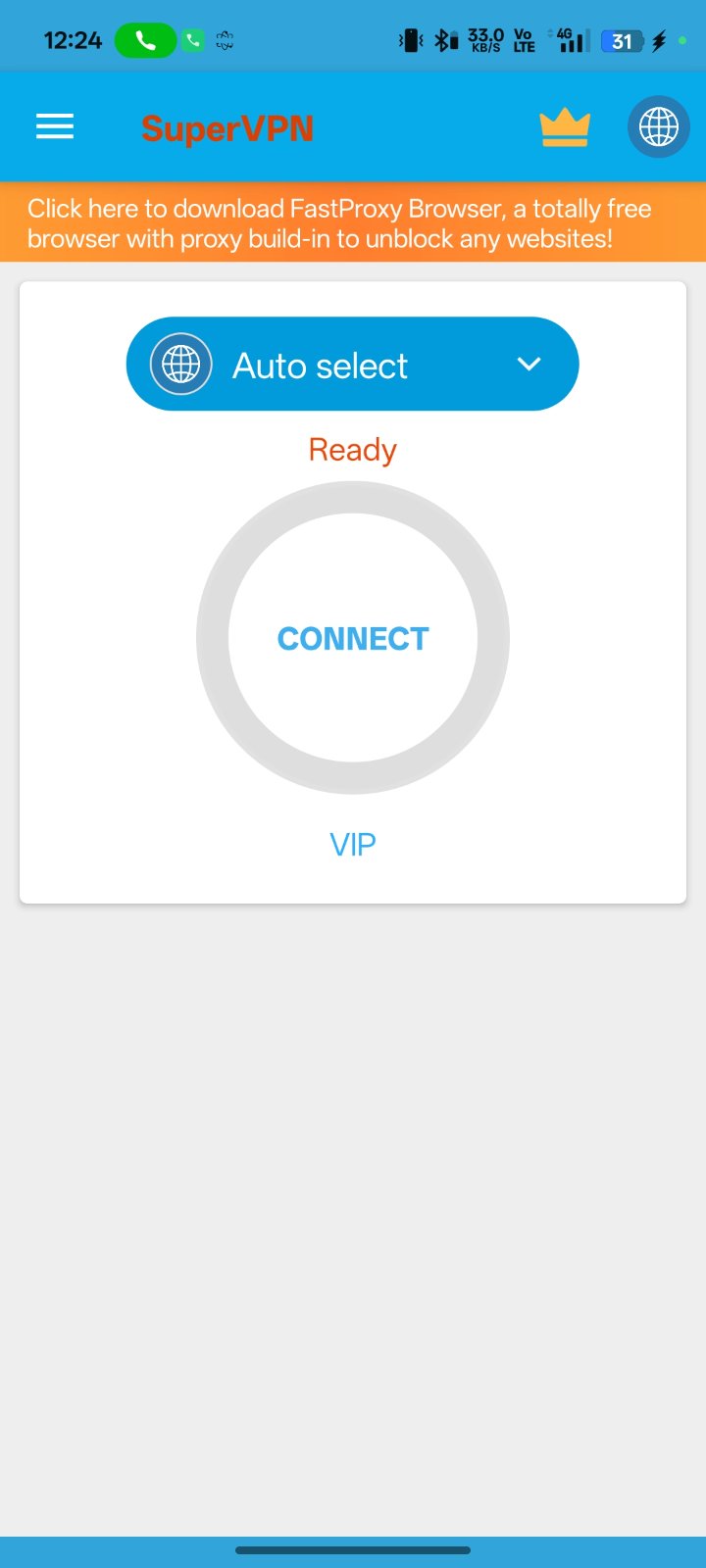
Task: Open the hamburger drawer menu
Action: (x=55, y=127)
